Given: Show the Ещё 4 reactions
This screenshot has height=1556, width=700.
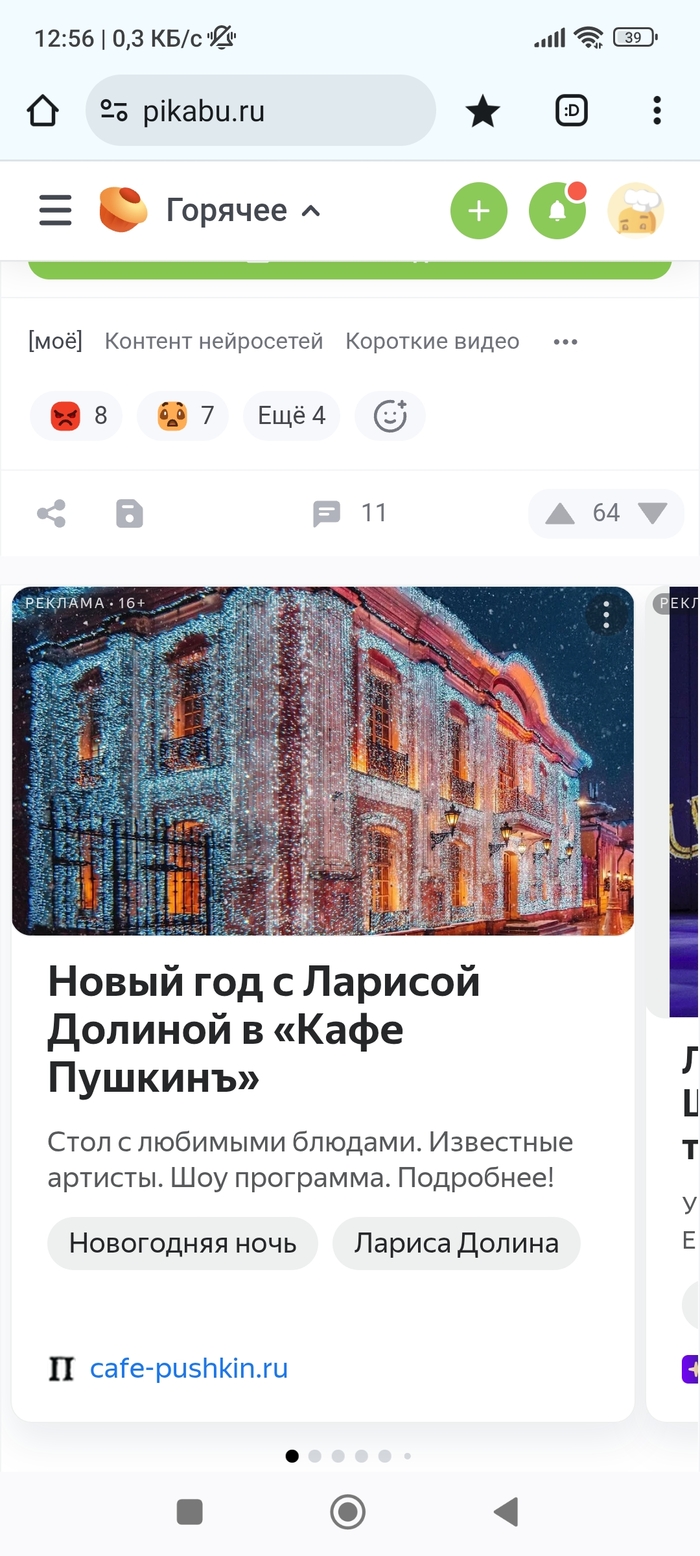Looking at the screenshot, I should (291, 416).
